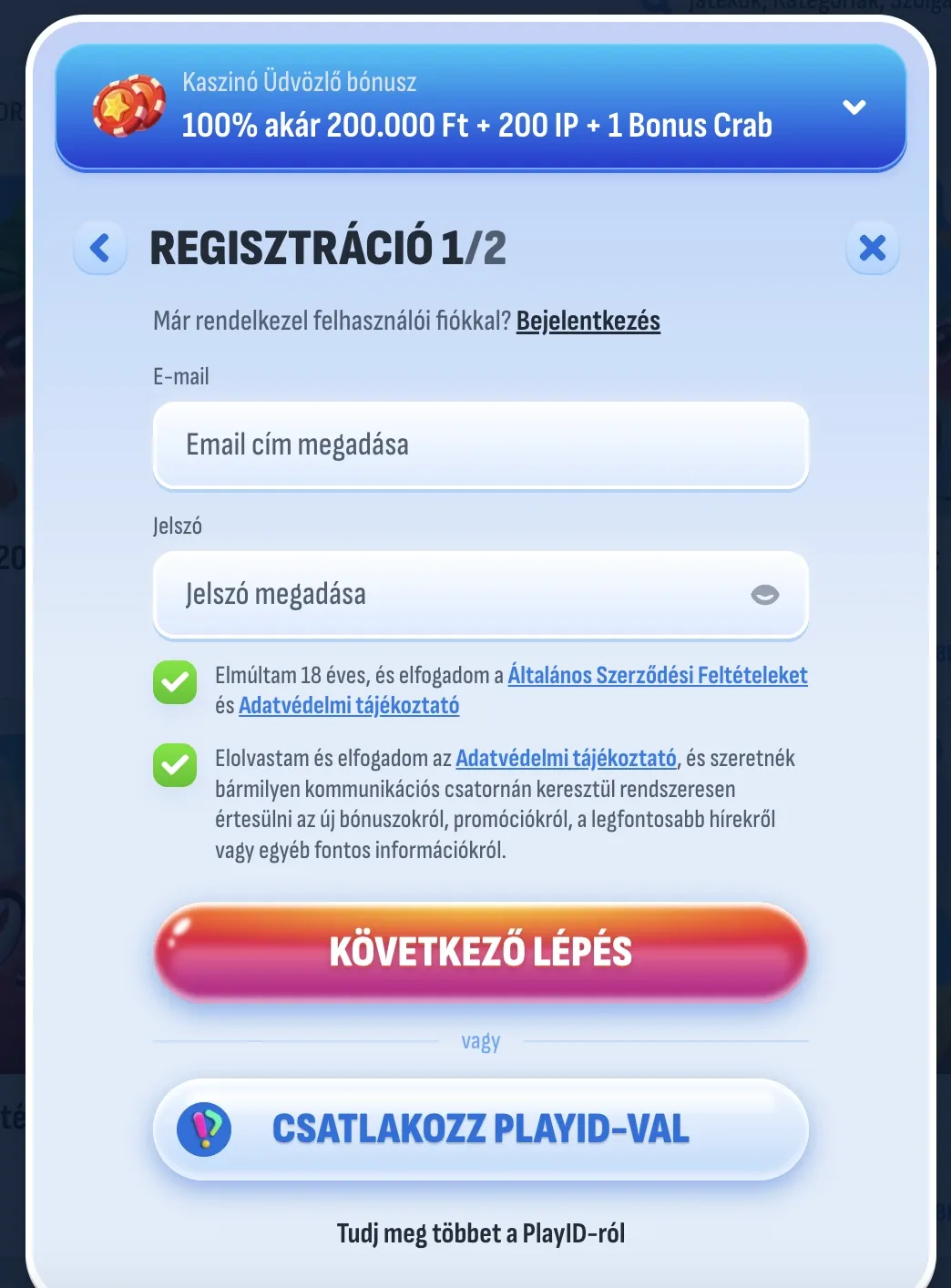
Task: Click Tudj meg többet a PlayID-ról
Action: coord(481,1234)
